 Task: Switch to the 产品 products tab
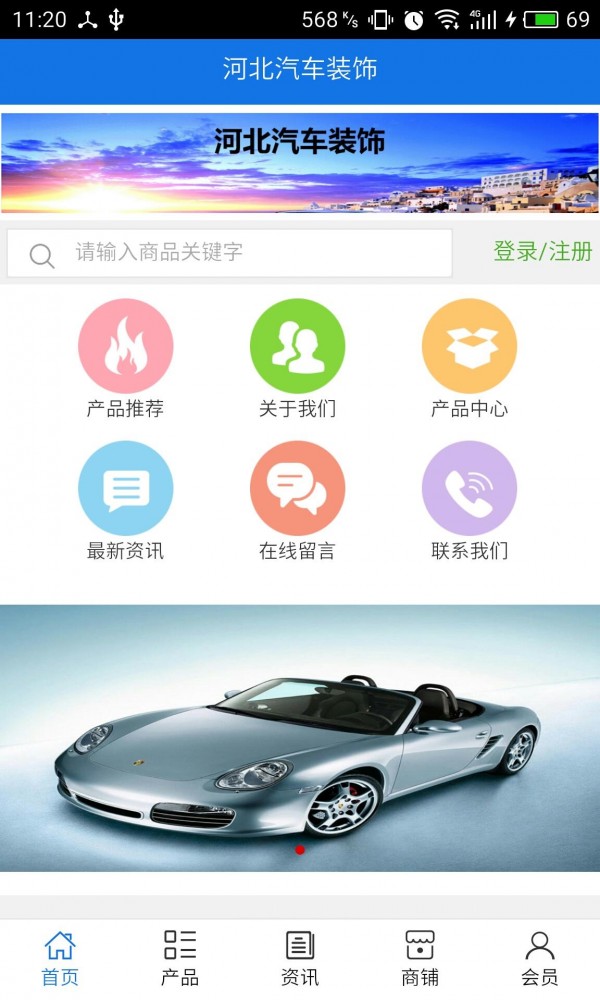click(180, 958)
